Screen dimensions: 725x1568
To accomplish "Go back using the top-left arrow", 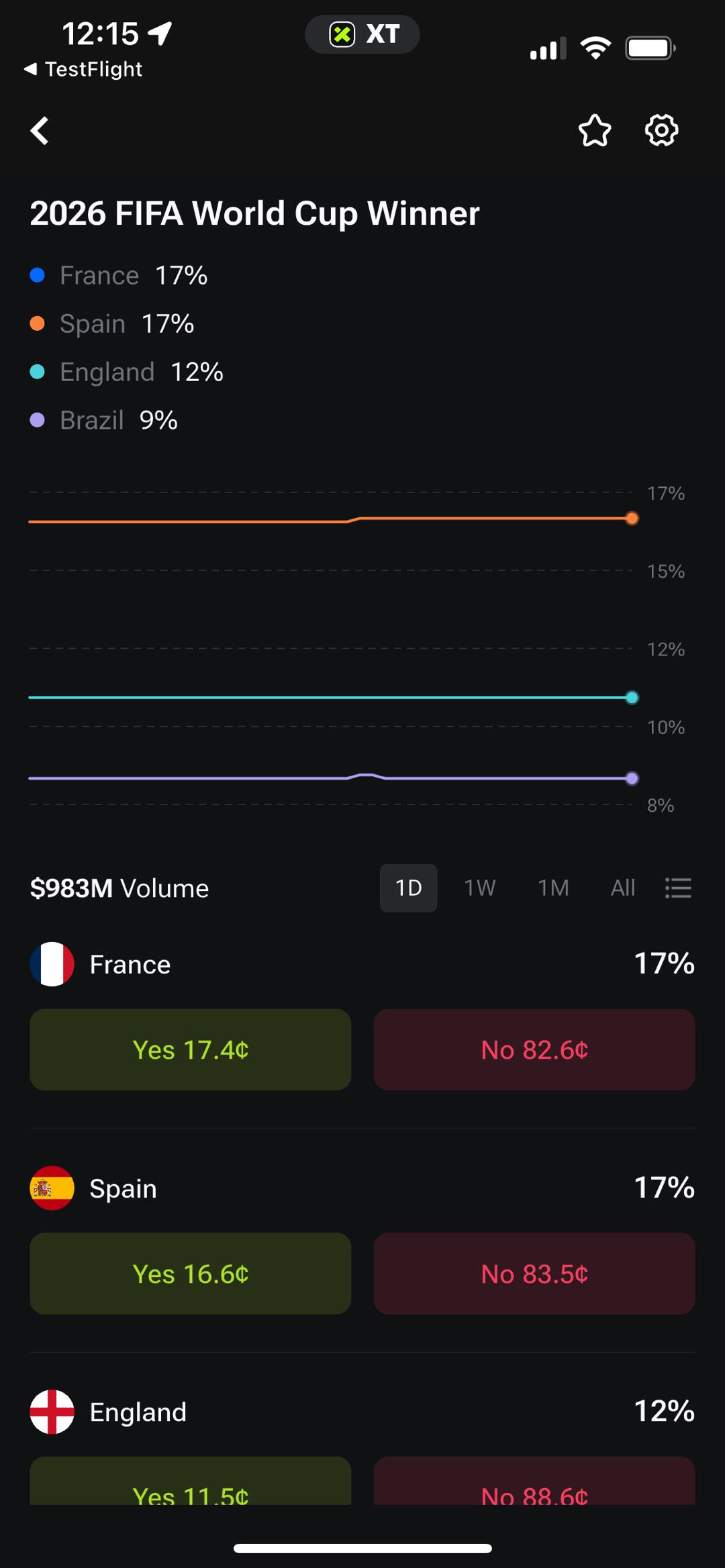I will [x=40, y=131].
